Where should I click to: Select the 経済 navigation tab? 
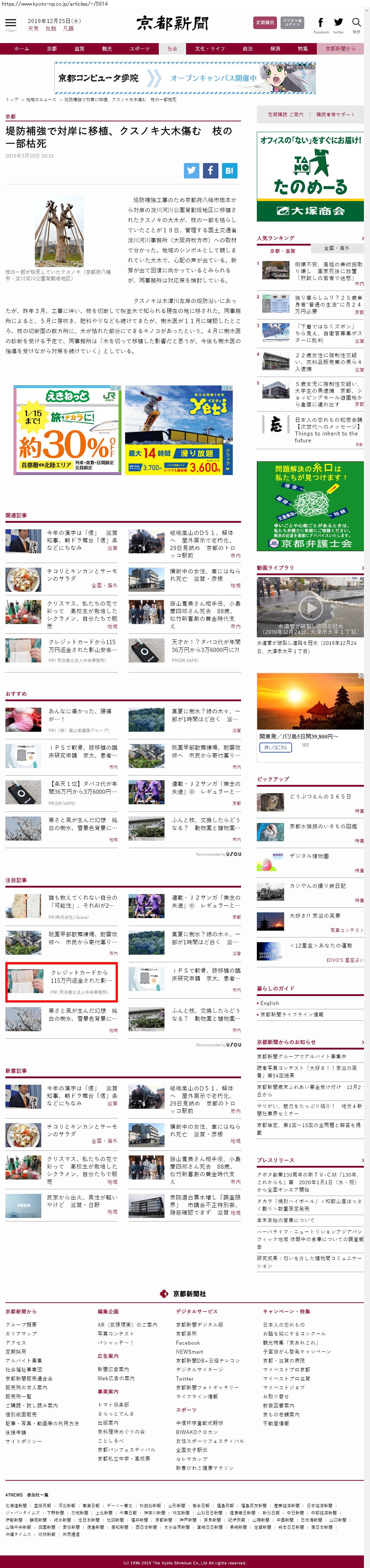(x=275, y=49)
